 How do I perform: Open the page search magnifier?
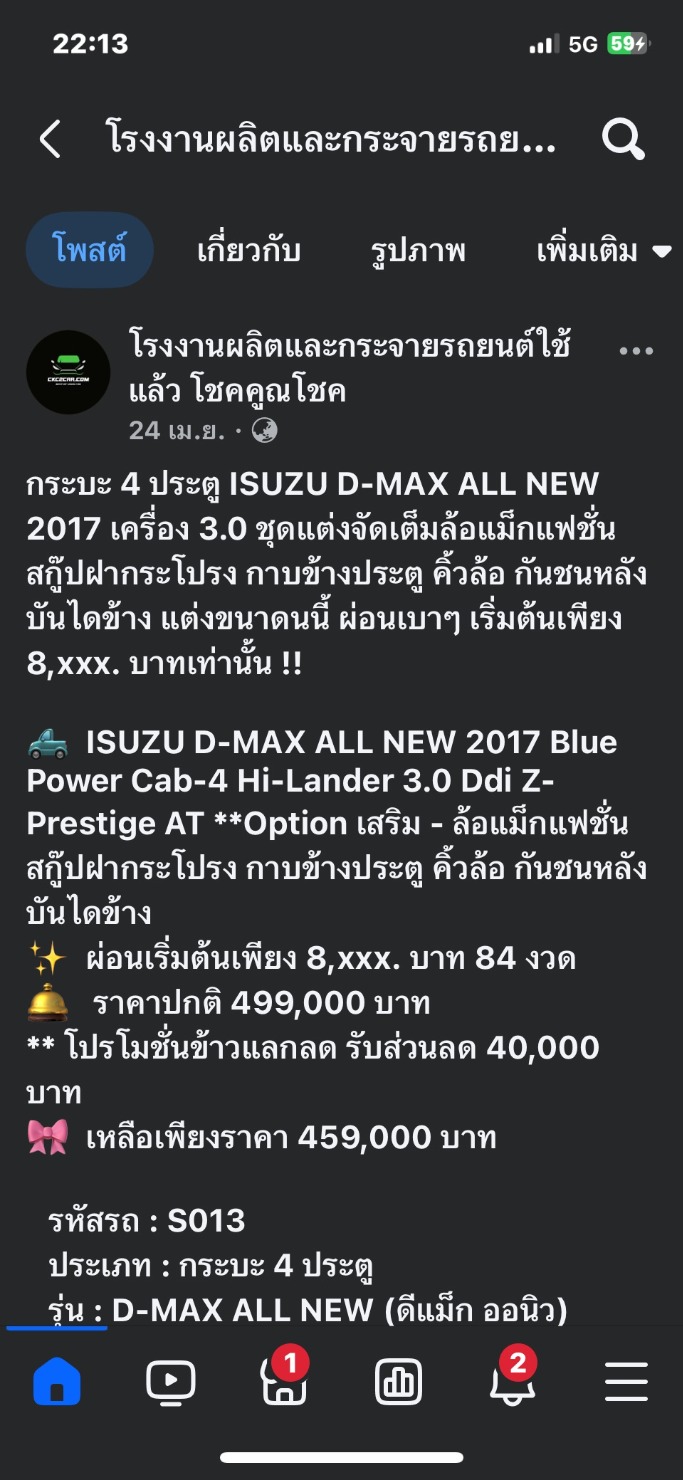623,140
